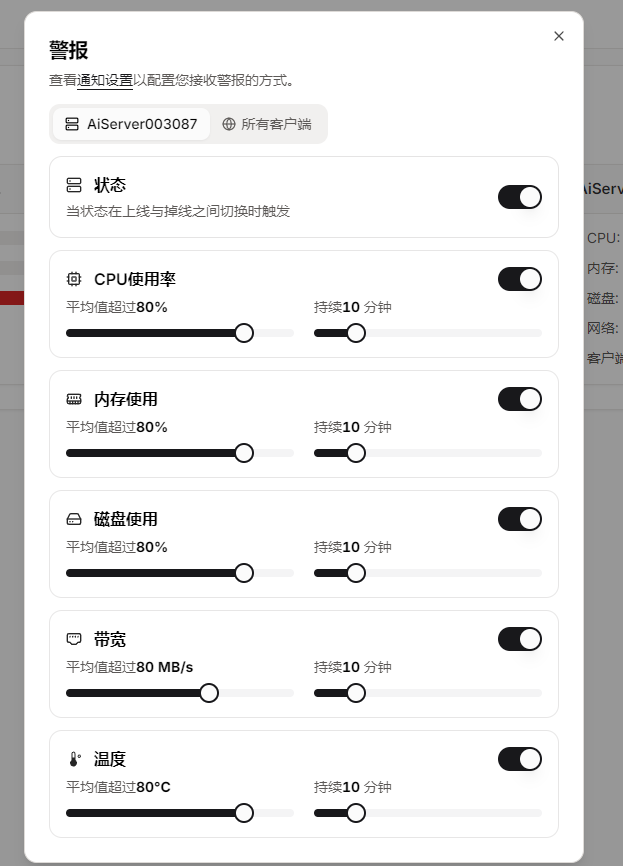Tap the CPU使用率 average threshold slider
The image size is (623, 866).
(x=244, y=333)
